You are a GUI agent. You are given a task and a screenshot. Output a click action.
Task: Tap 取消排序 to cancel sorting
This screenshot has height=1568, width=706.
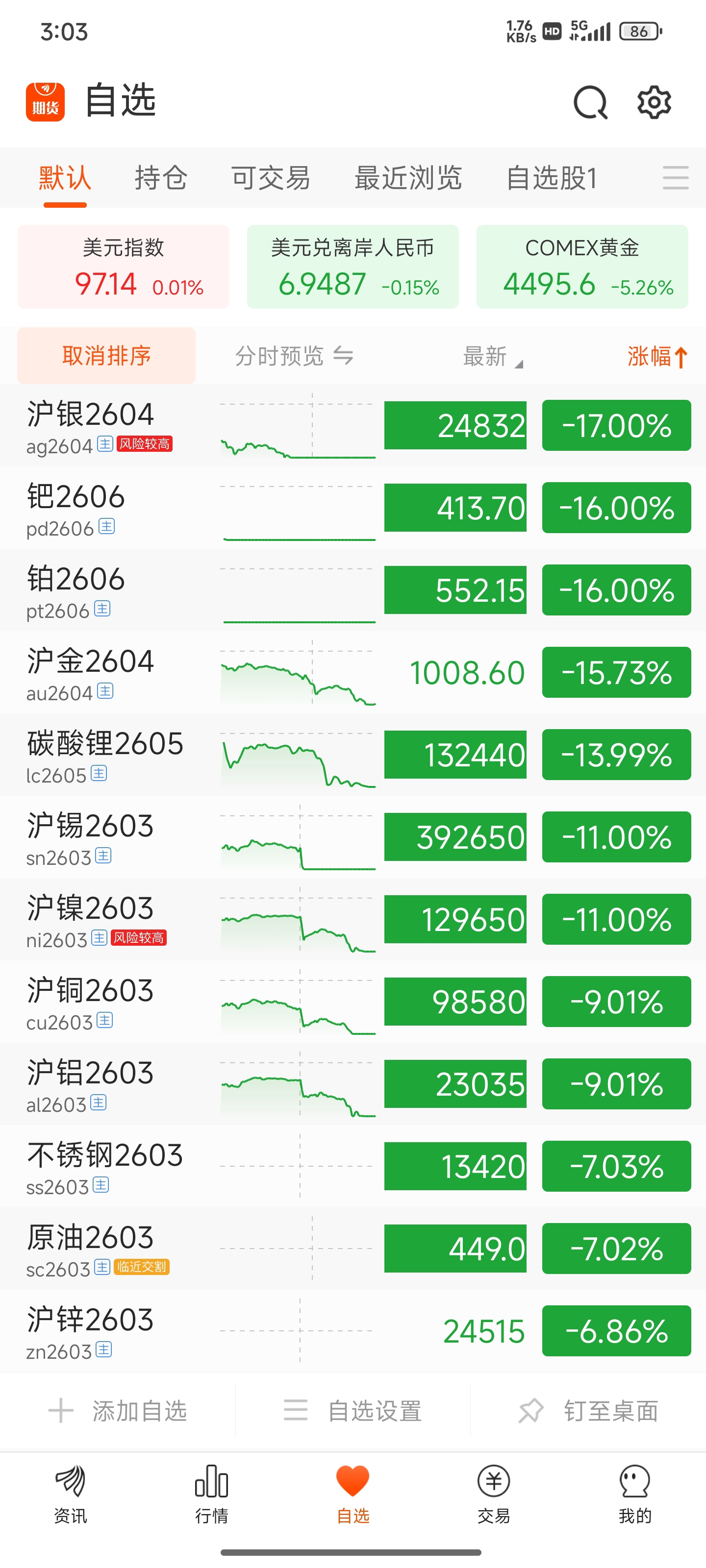tap(106, 355)
